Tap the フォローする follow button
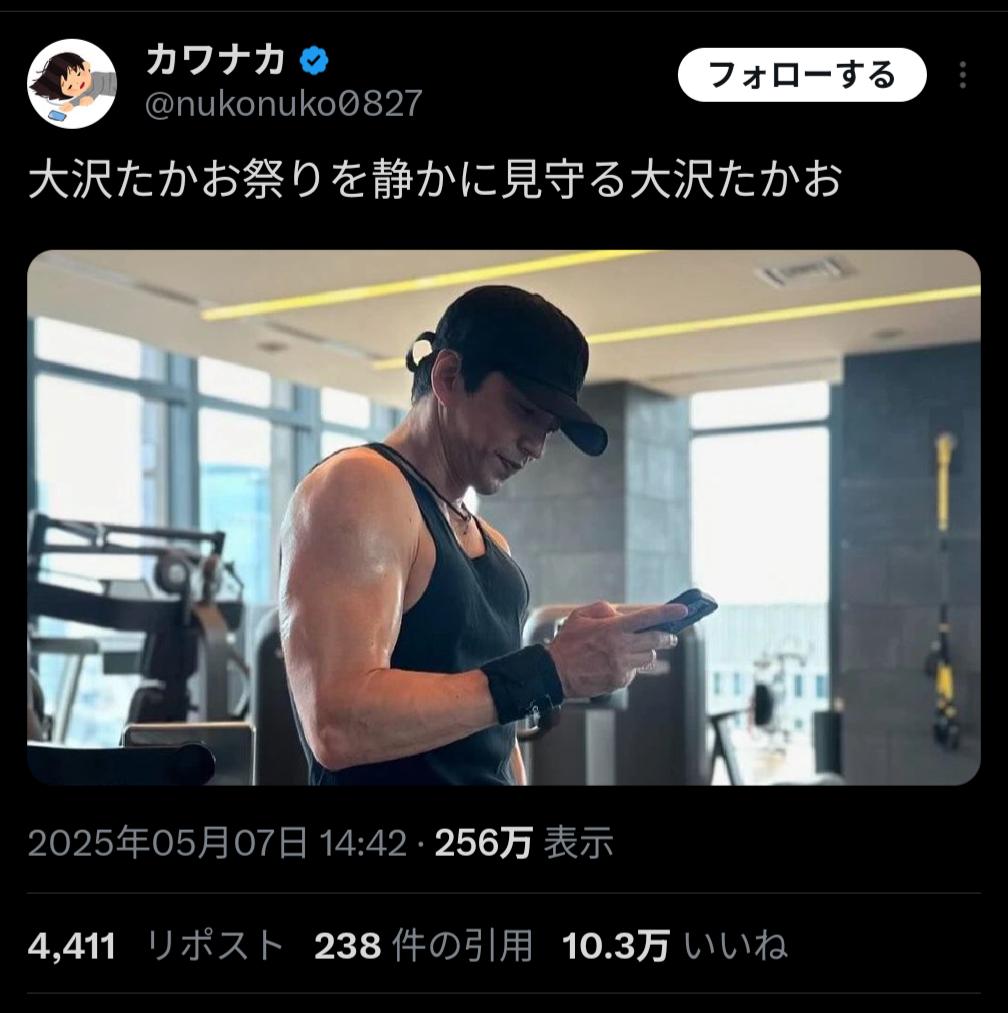Screen dimensions: 1008x1013 coord(801,75)
